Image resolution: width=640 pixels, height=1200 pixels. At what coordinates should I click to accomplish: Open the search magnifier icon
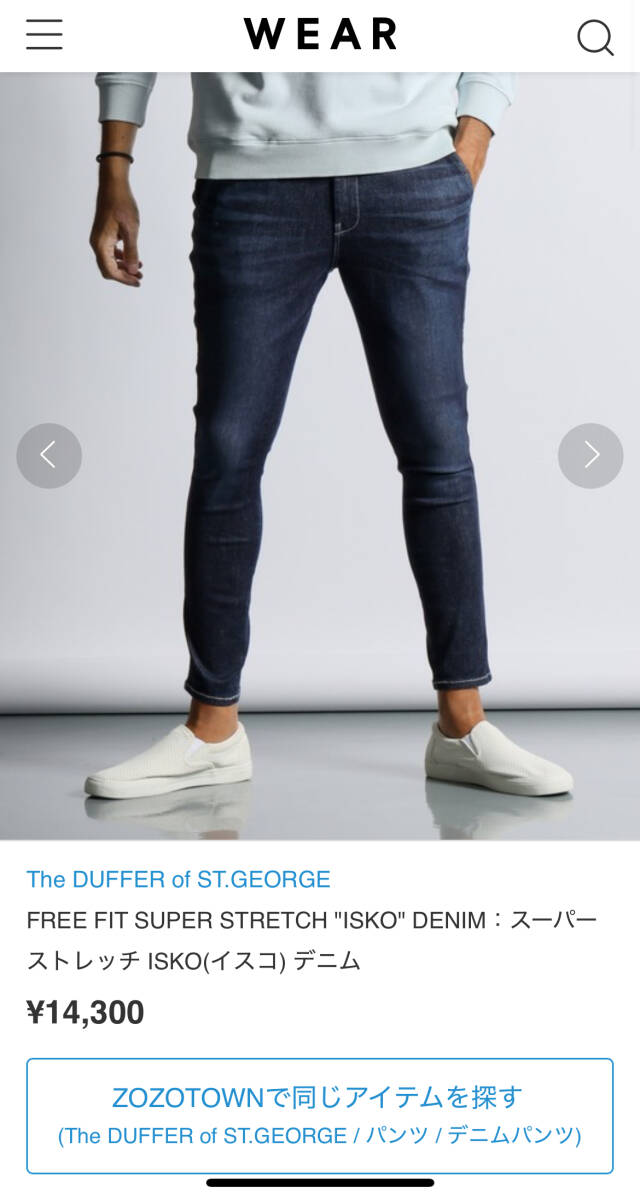click(595, 38)
